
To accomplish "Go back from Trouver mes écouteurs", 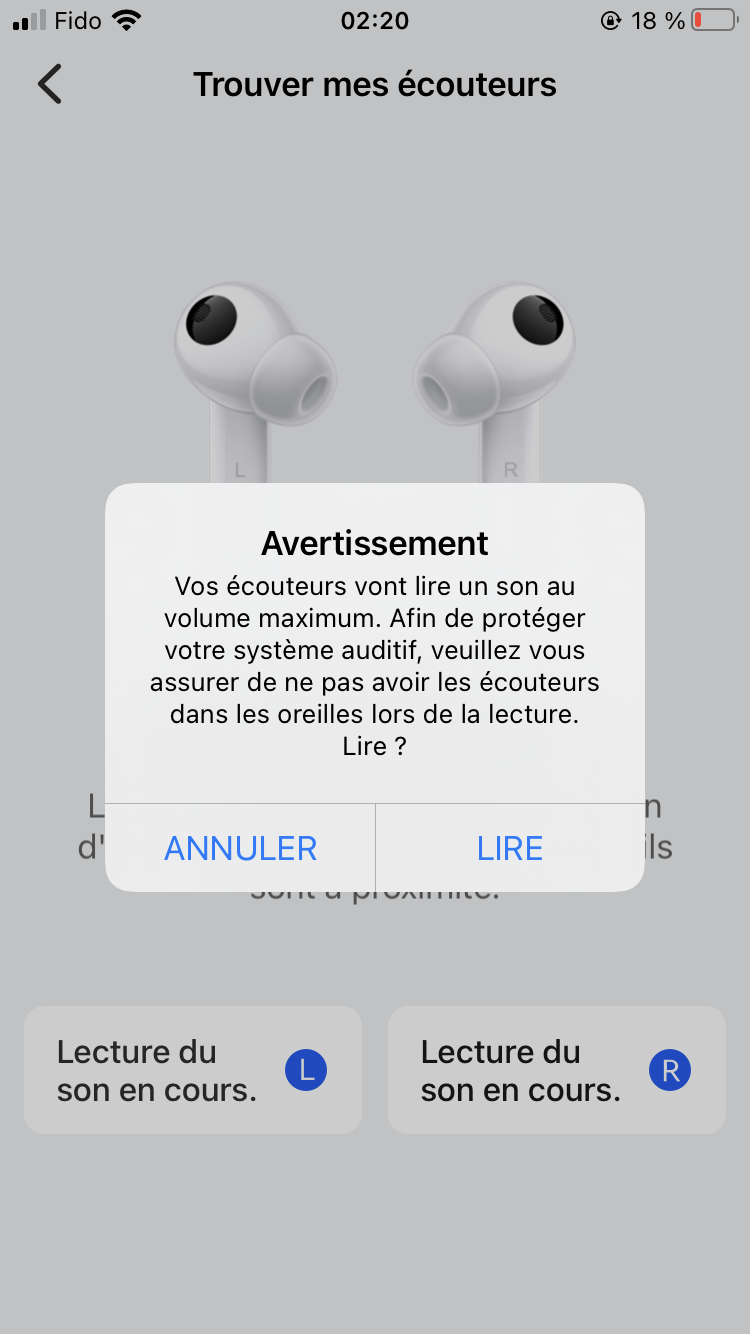I will (50, 85).
